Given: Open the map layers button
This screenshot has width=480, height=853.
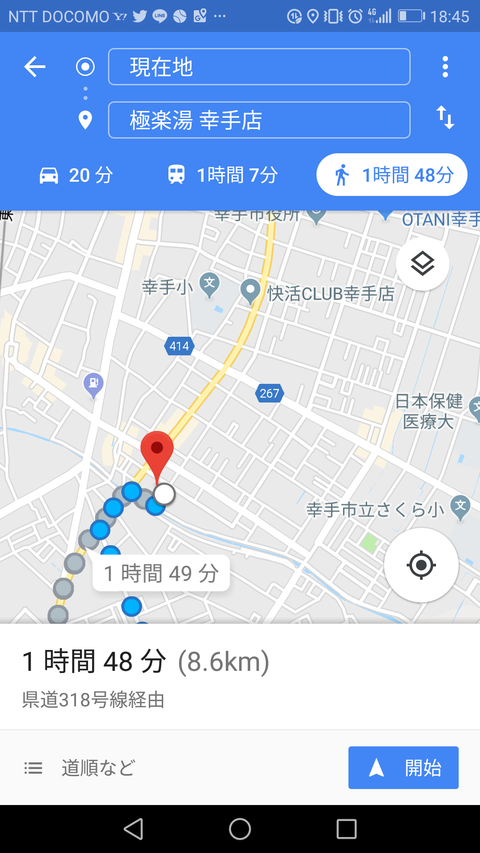Looking at the screenshot, I should 423,264.
